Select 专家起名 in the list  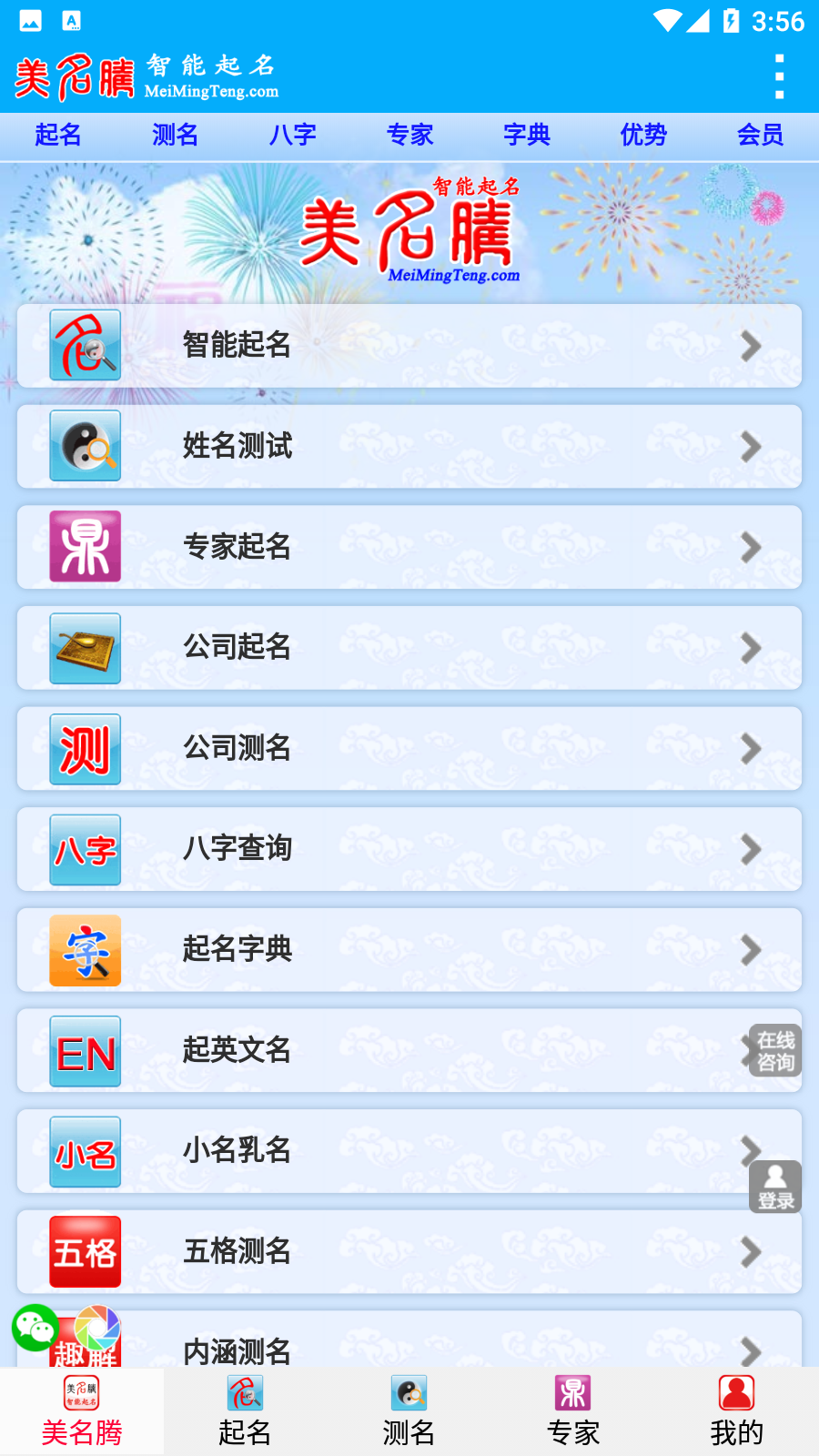[x=409, y=547]
